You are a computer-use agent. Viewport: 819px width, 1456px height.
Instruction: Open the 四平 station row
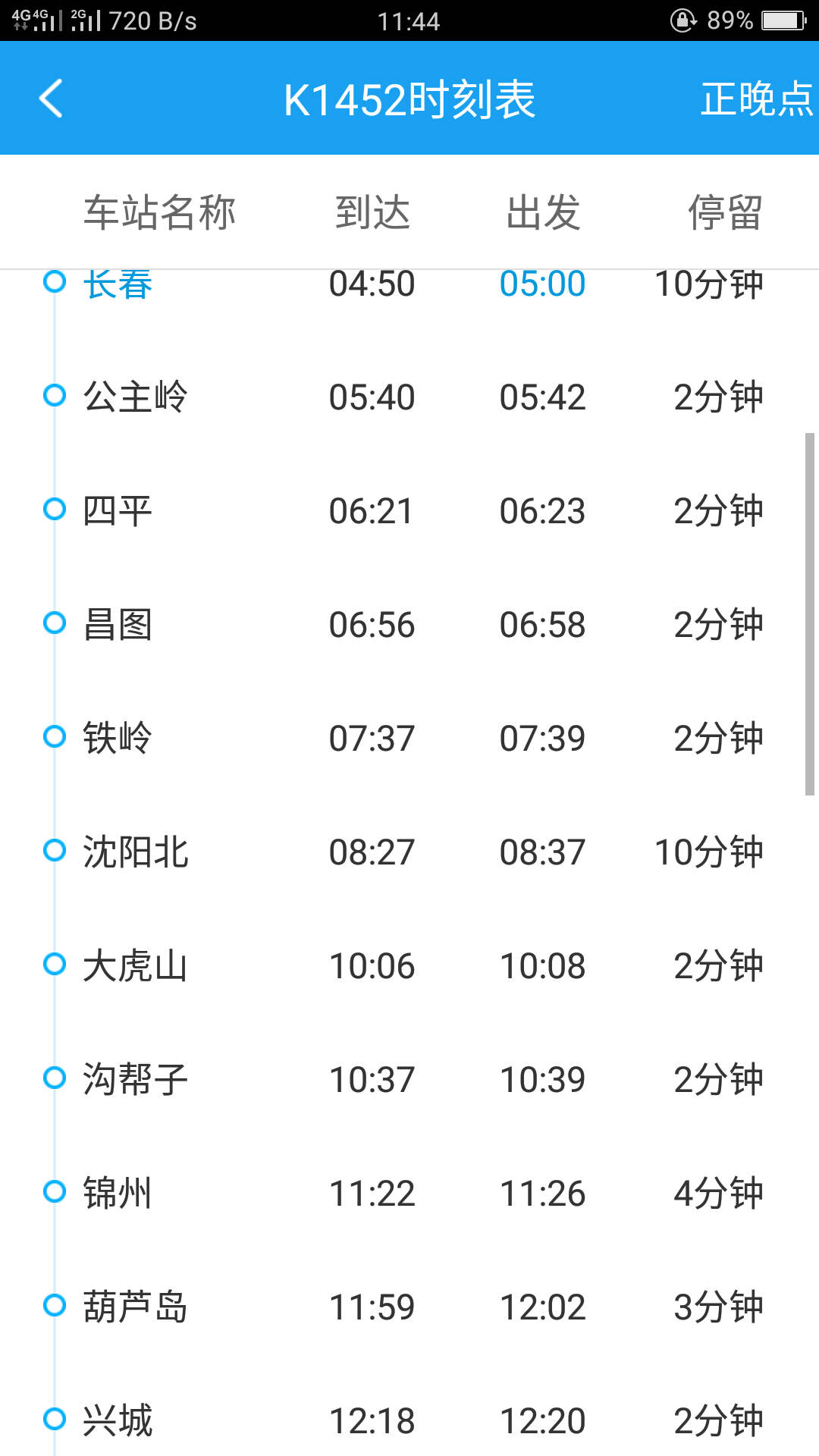click(409, 510)
